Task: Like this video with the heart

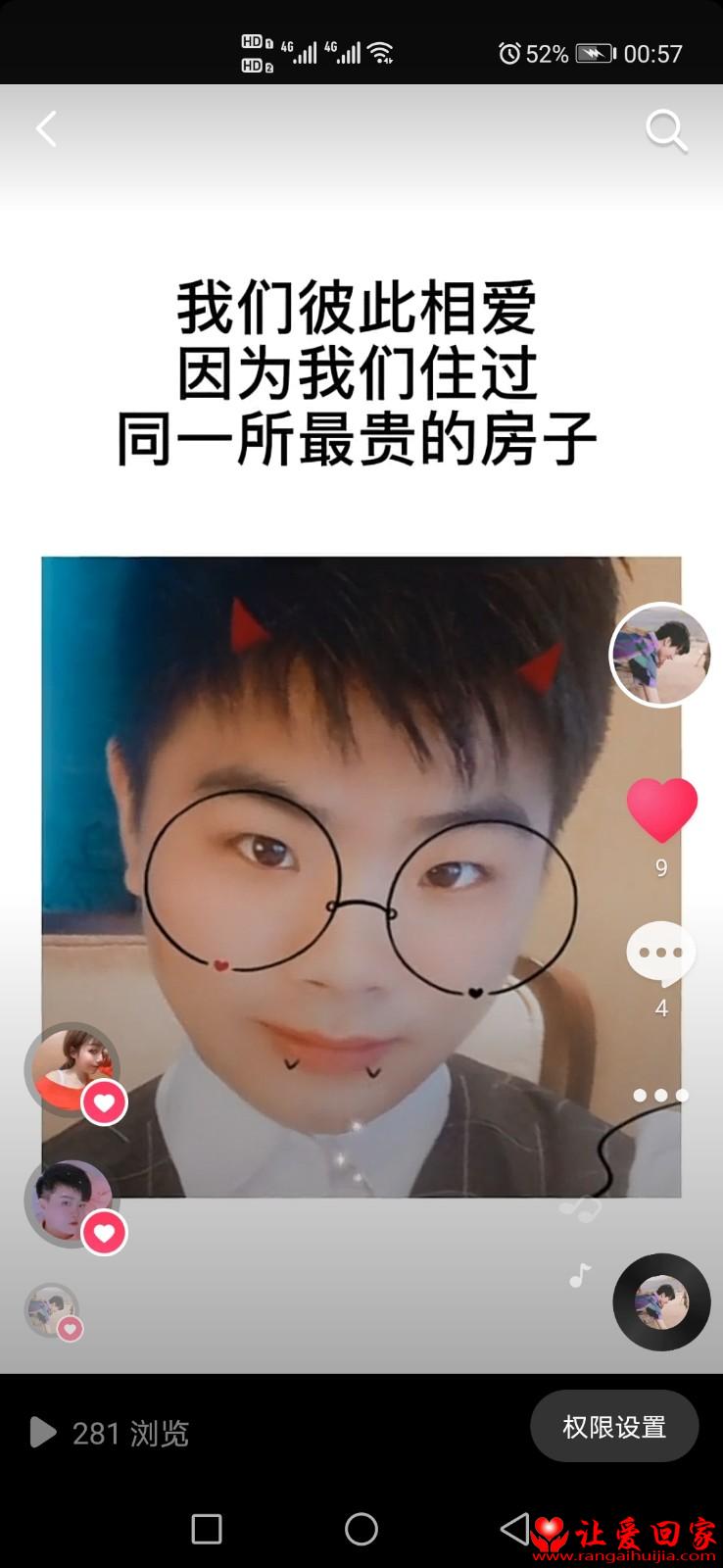Action: click(661, 809)
